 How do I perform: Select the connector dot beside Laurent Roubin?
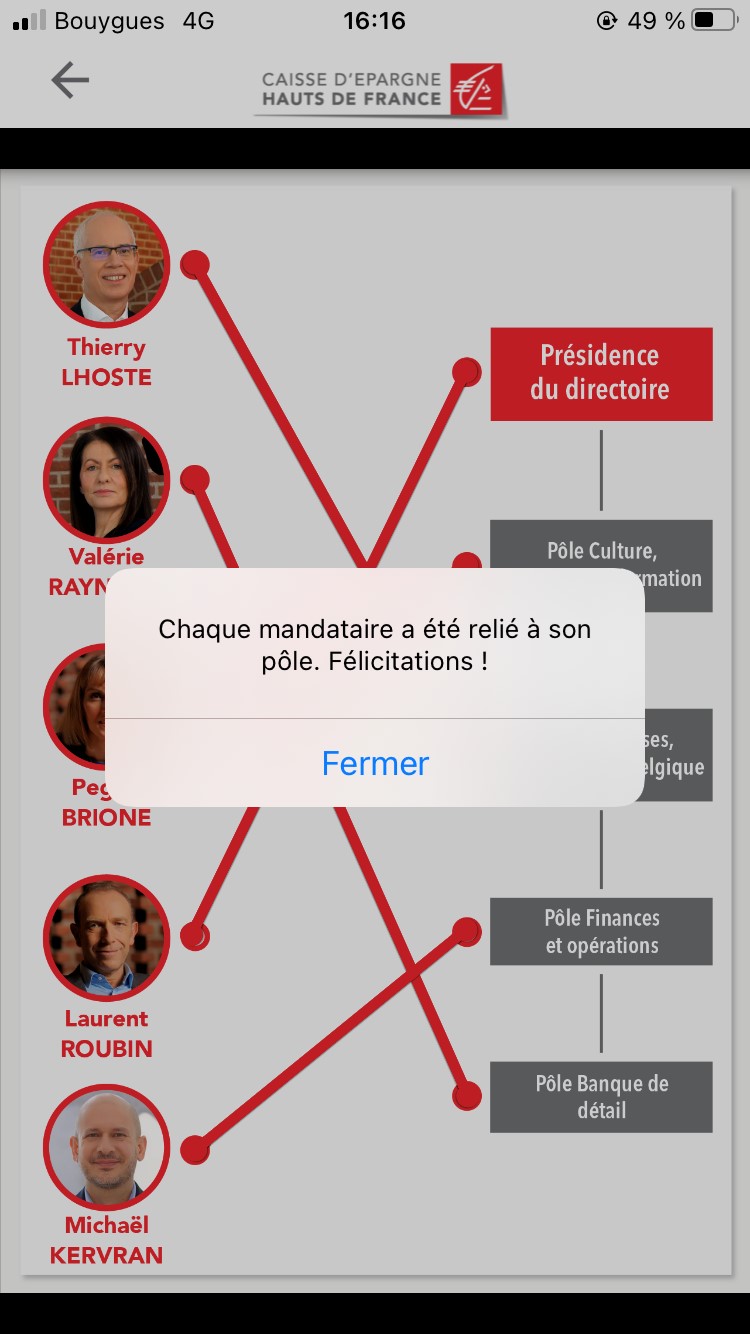point(195,936)
